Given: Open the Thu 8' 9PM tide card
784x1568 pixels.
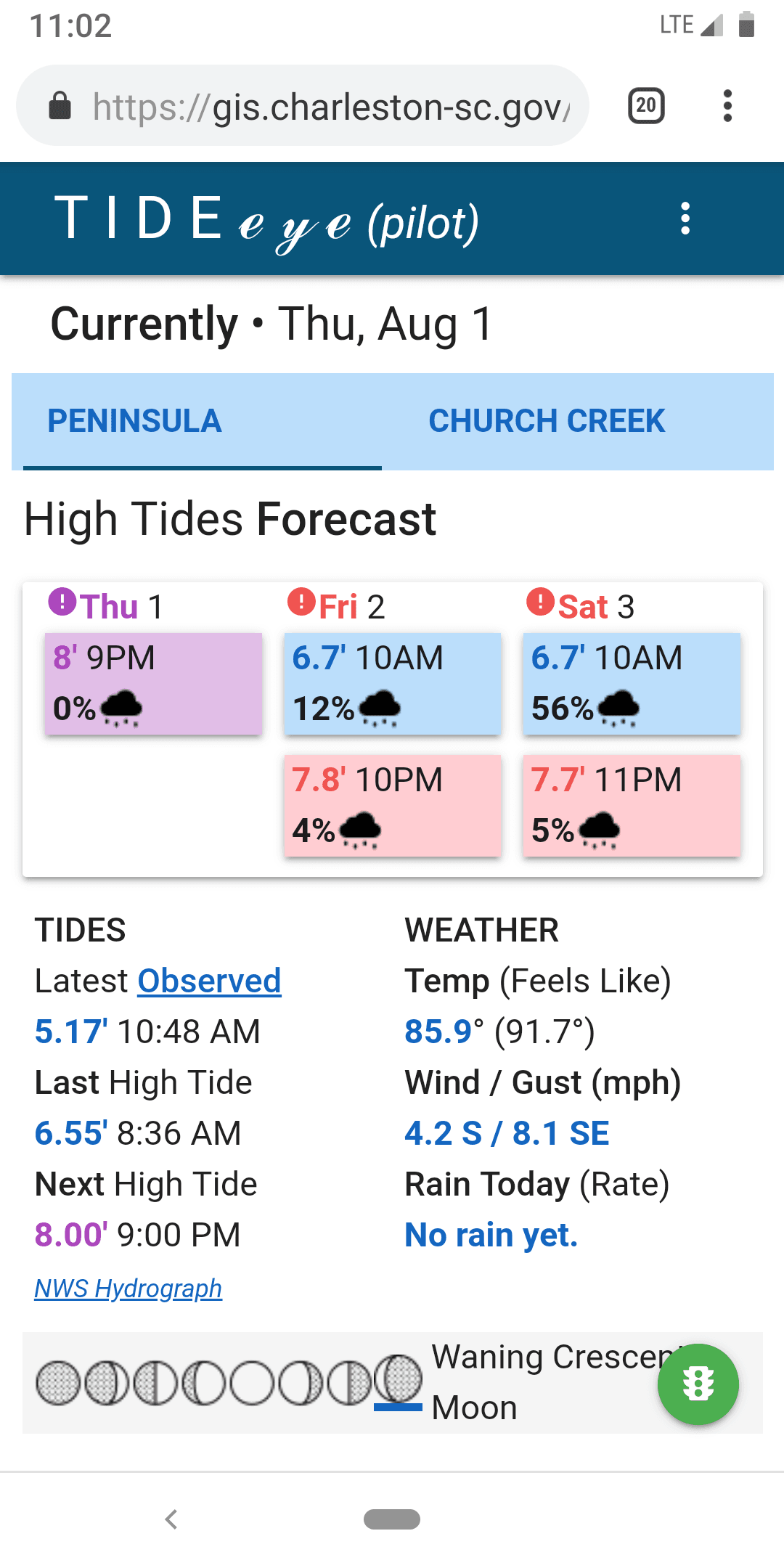Looking at the screenshot, I should (153, 683).
